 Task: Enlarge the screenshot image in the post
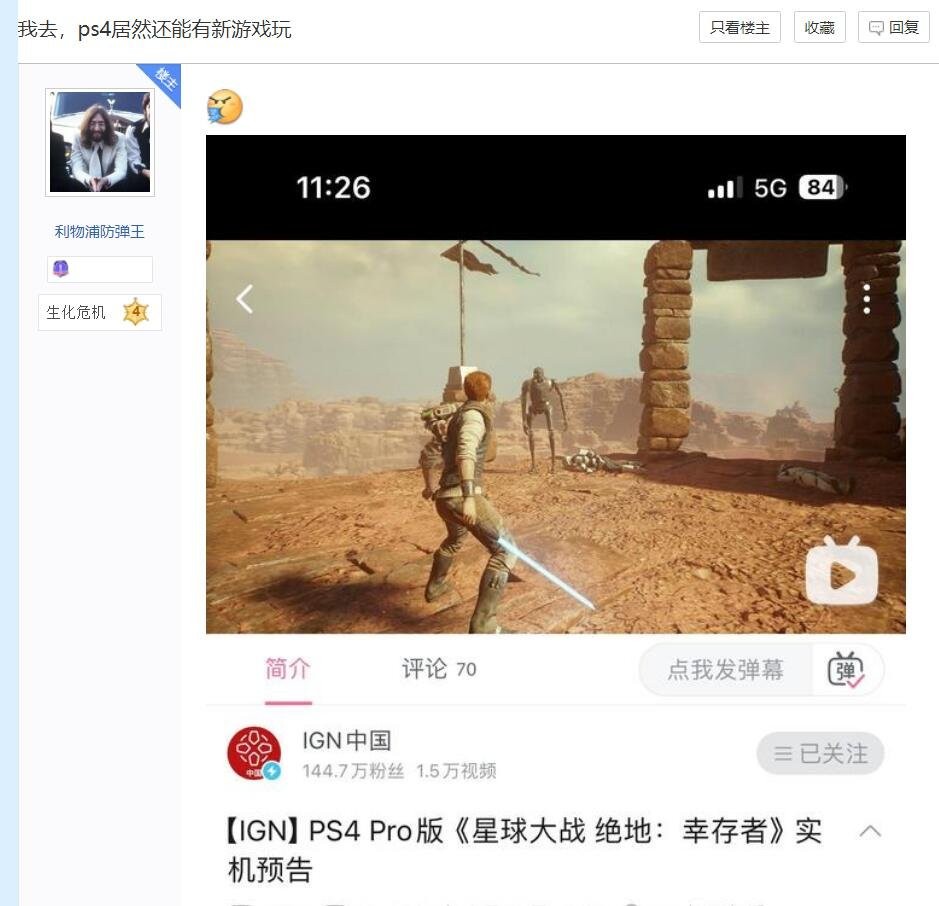555,520
